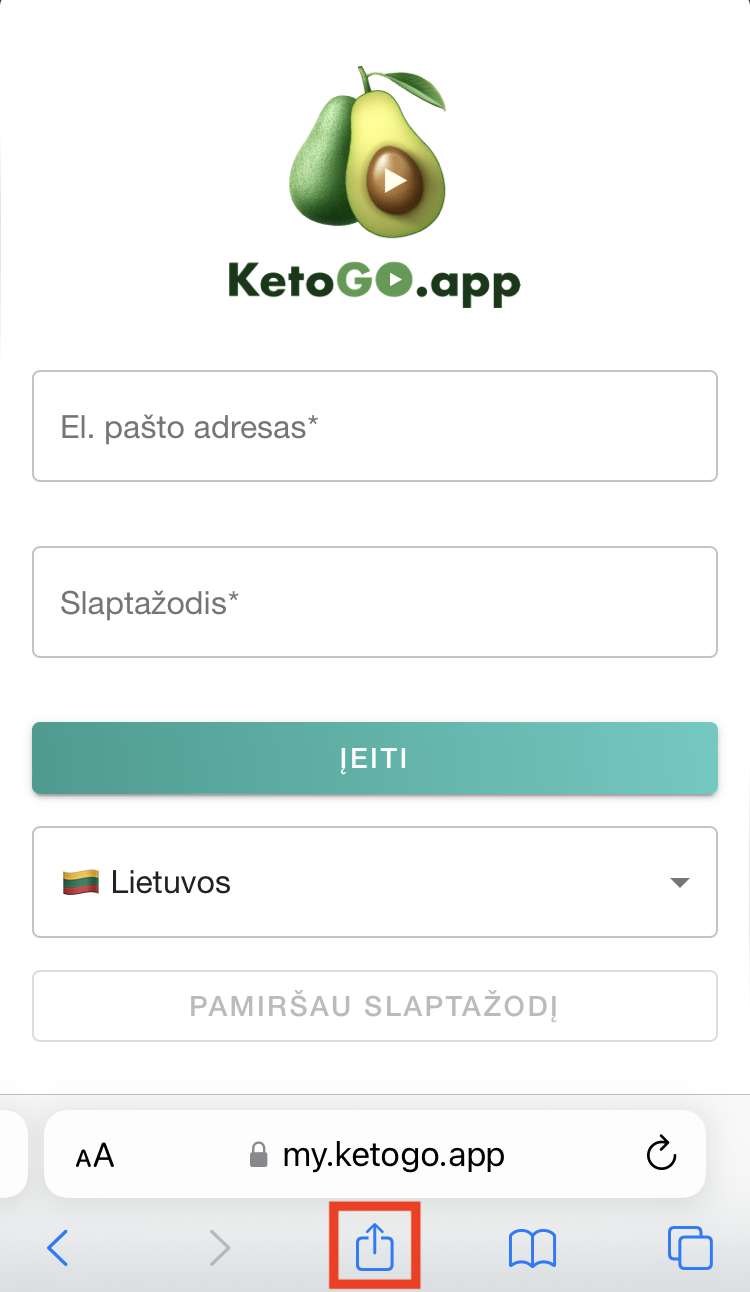Reload the page with the refresh icon

pyautogui.click(x=662, y=1153)
